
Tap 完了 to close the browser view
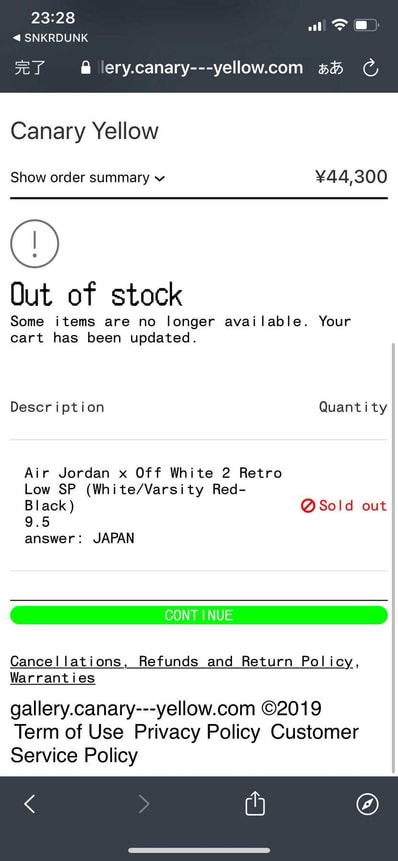click(30, 68)
